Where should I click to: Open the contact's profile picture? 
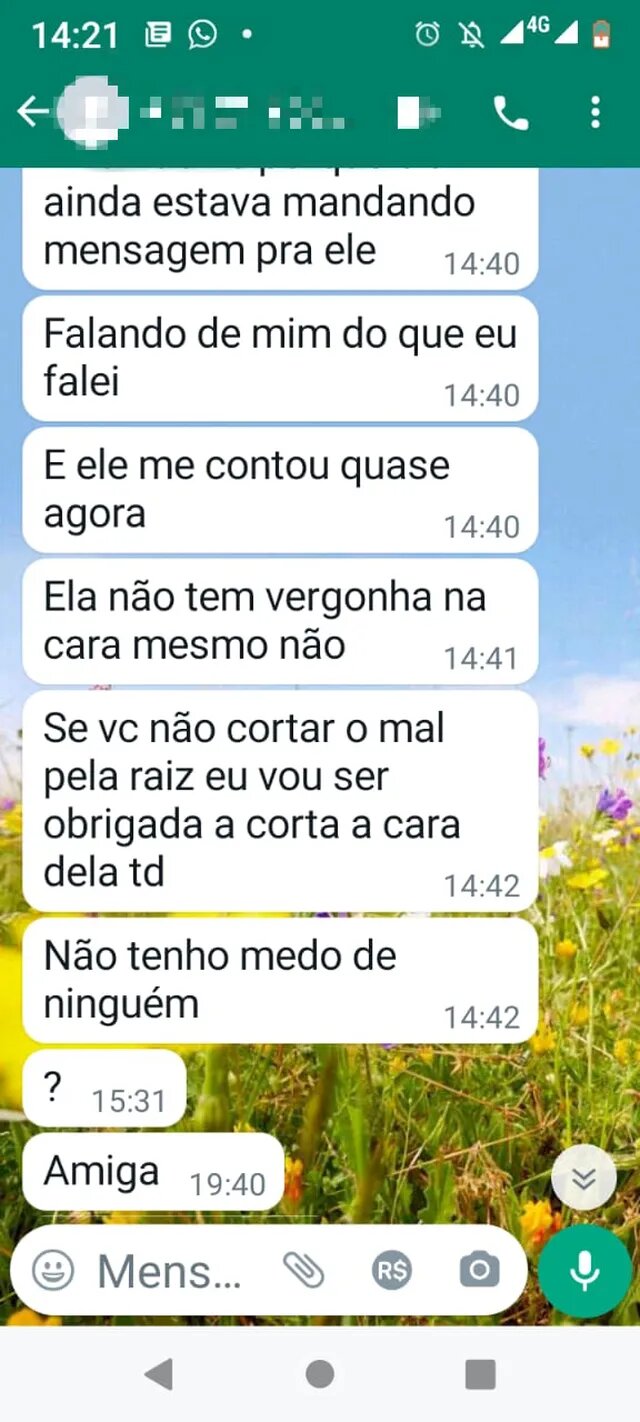point(92,112)
